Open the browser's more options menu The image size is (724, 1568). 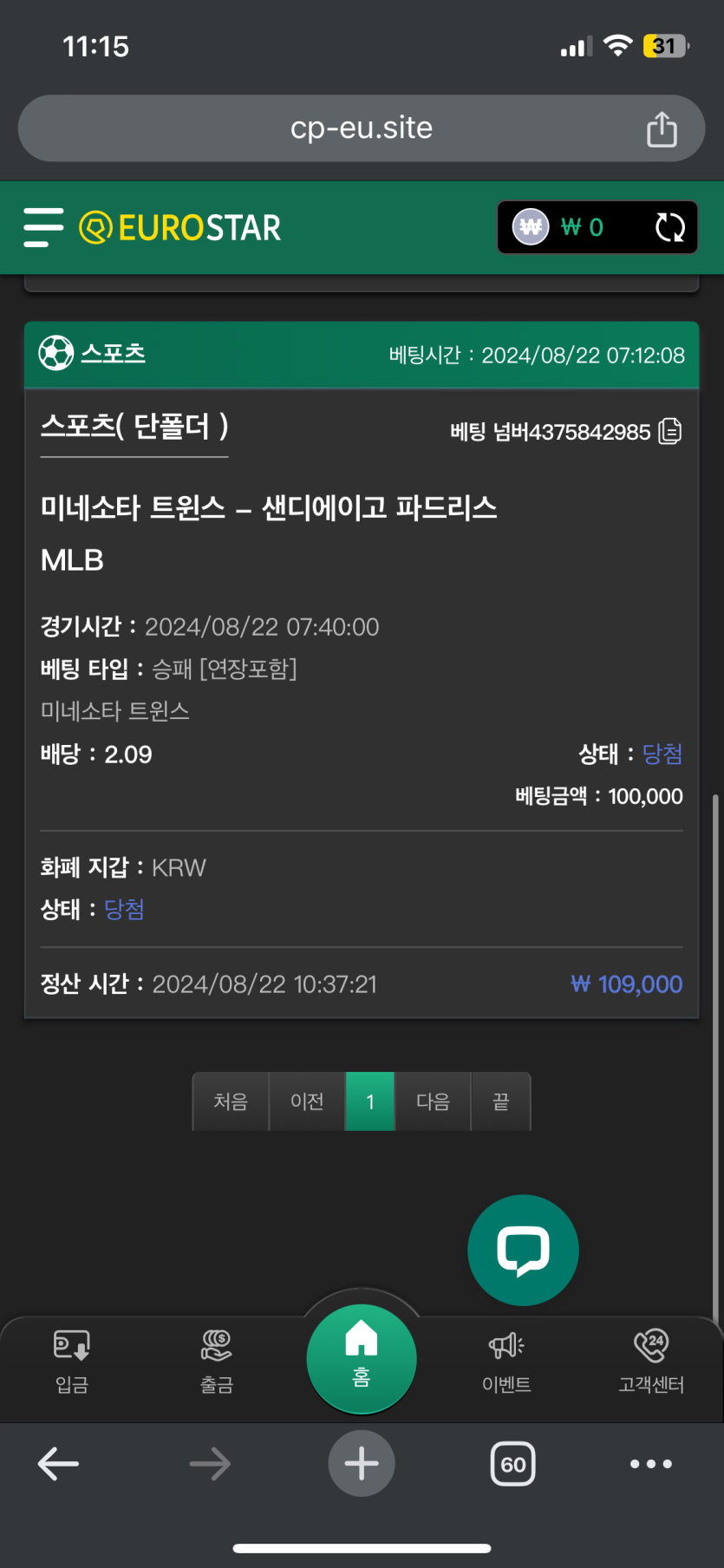click(x=651, y=1464)
